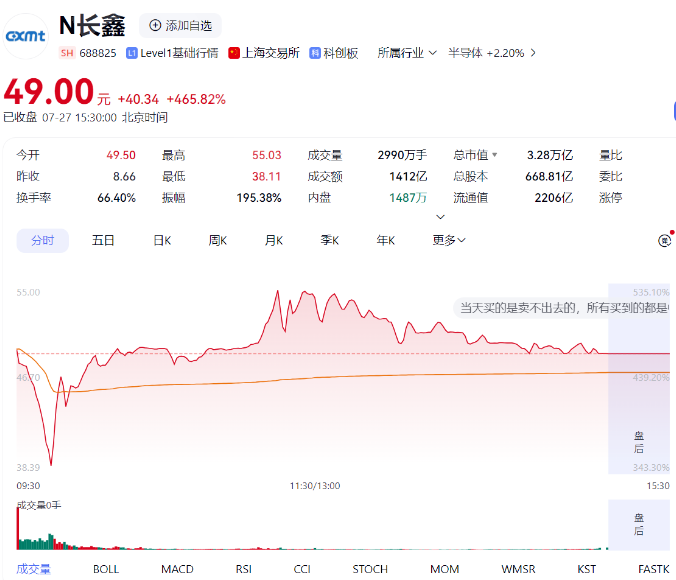Switch to the 月K chart
Viewport: 676px width, 580px height.
tap(274, 240)
